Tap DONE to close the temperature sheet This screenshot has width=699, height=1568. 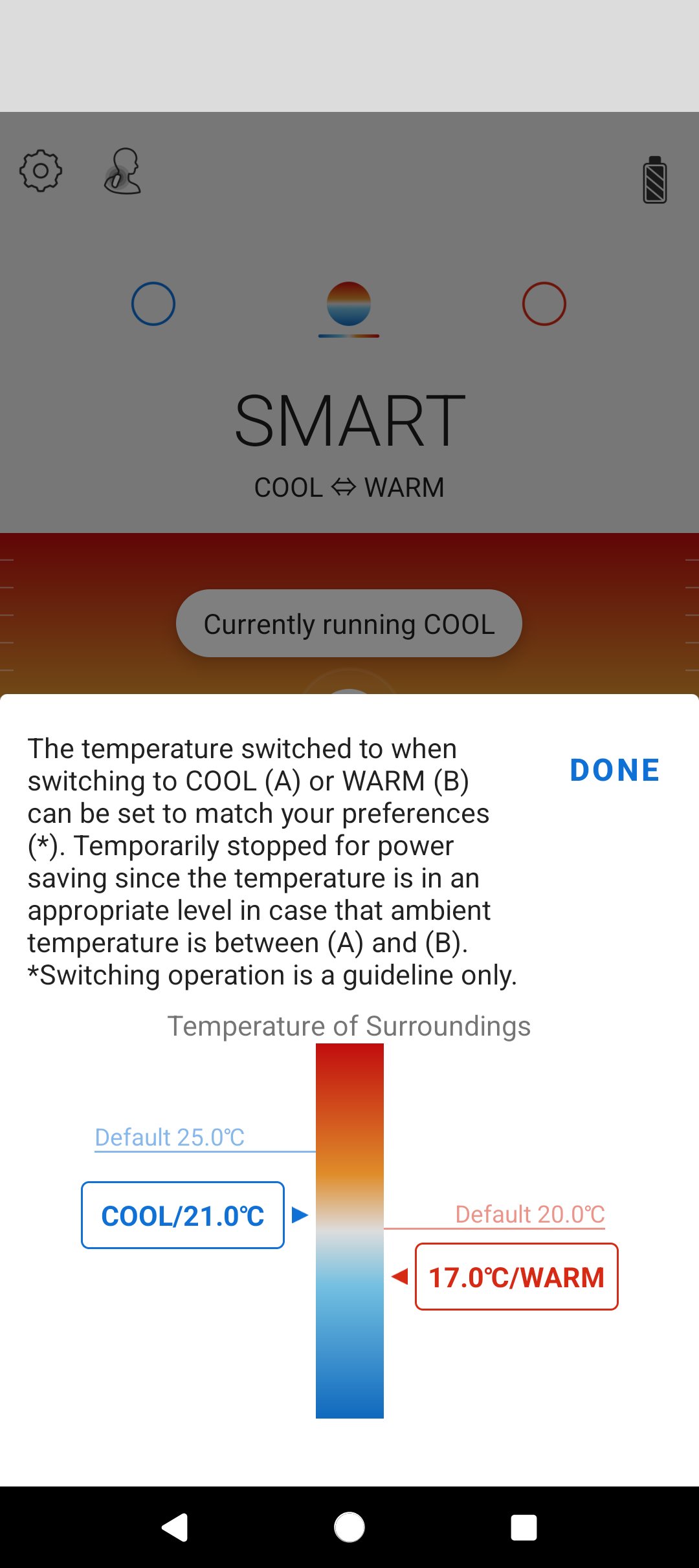pos(614,770)
